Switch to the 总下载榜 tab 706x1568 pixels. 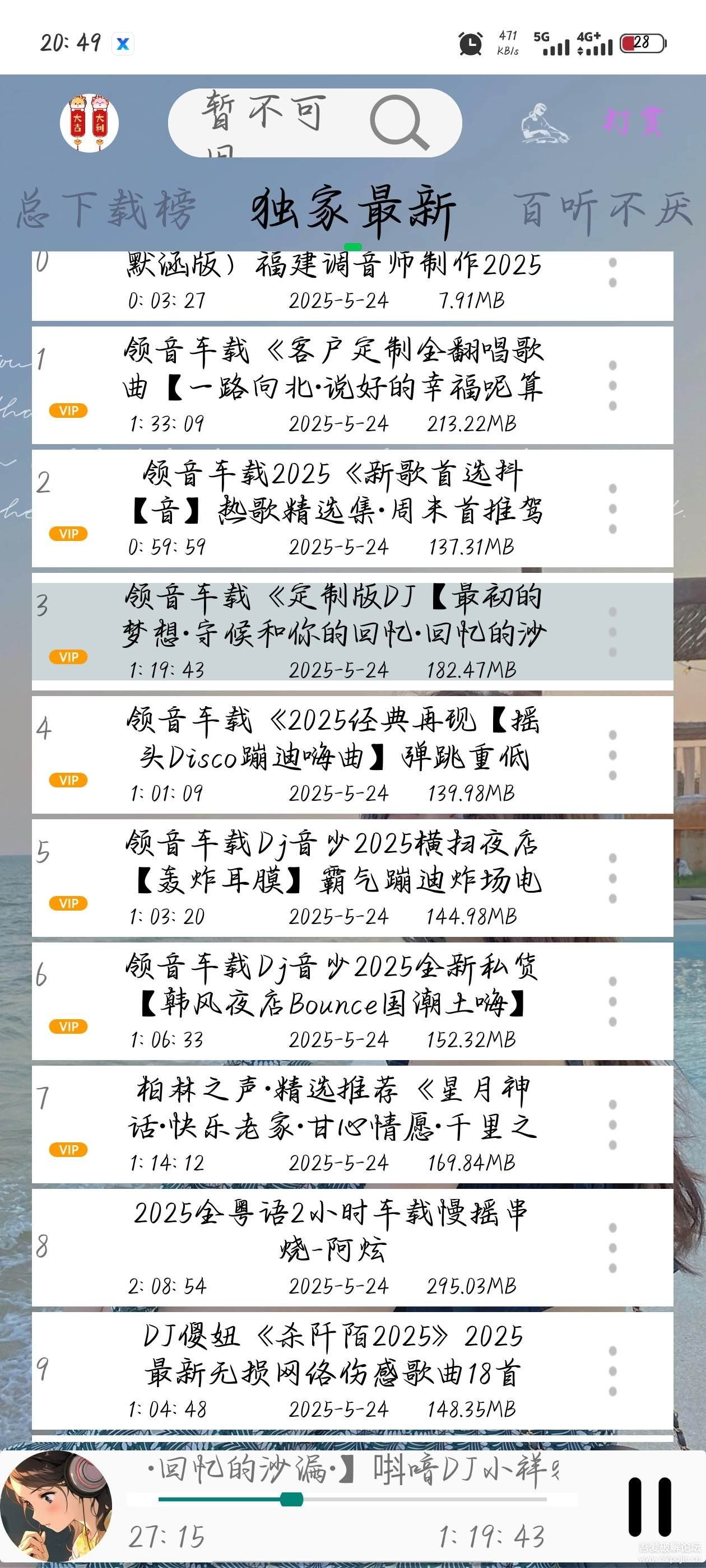[x=106, y=209]
